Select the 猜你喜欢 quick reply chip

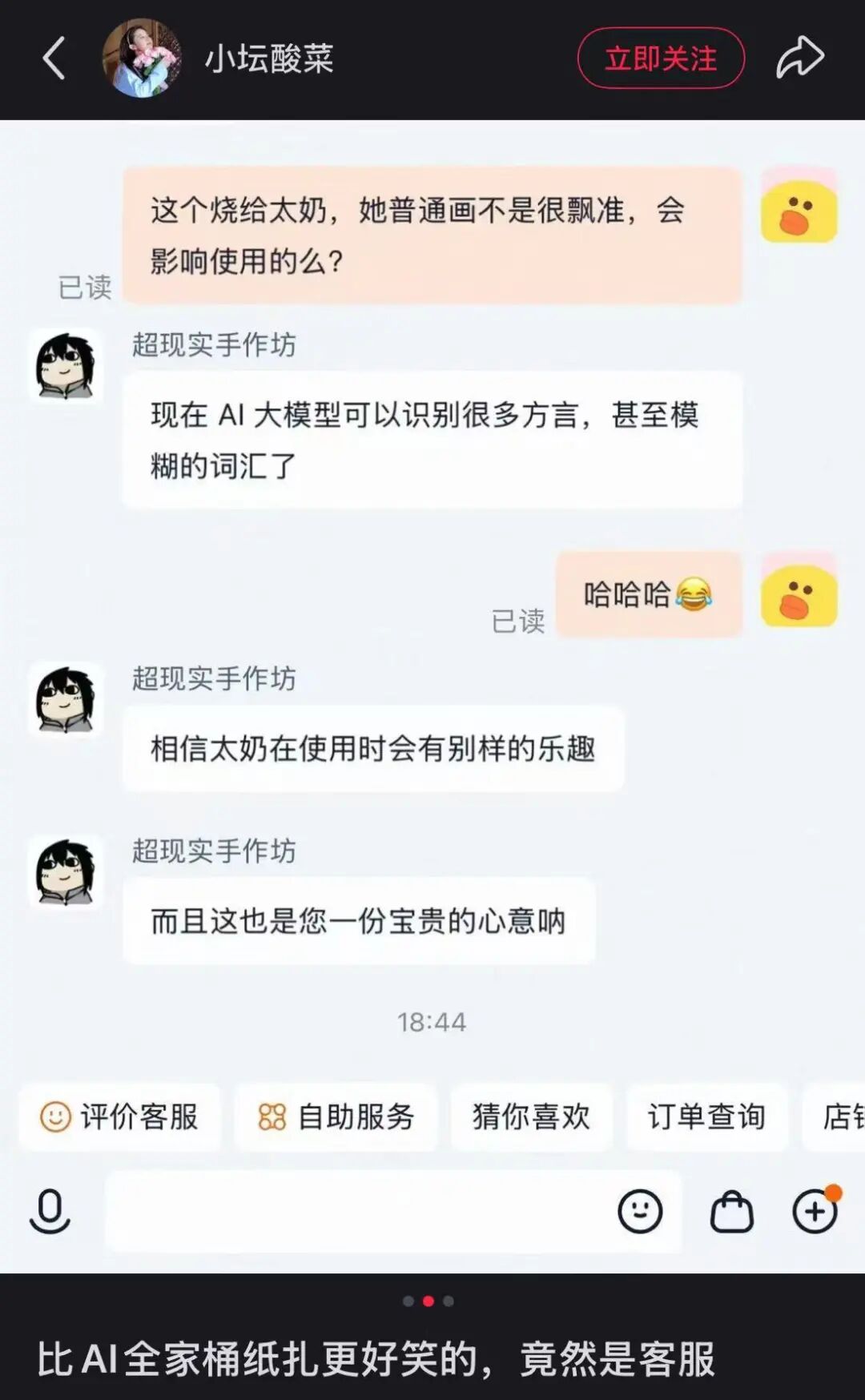531,1117
